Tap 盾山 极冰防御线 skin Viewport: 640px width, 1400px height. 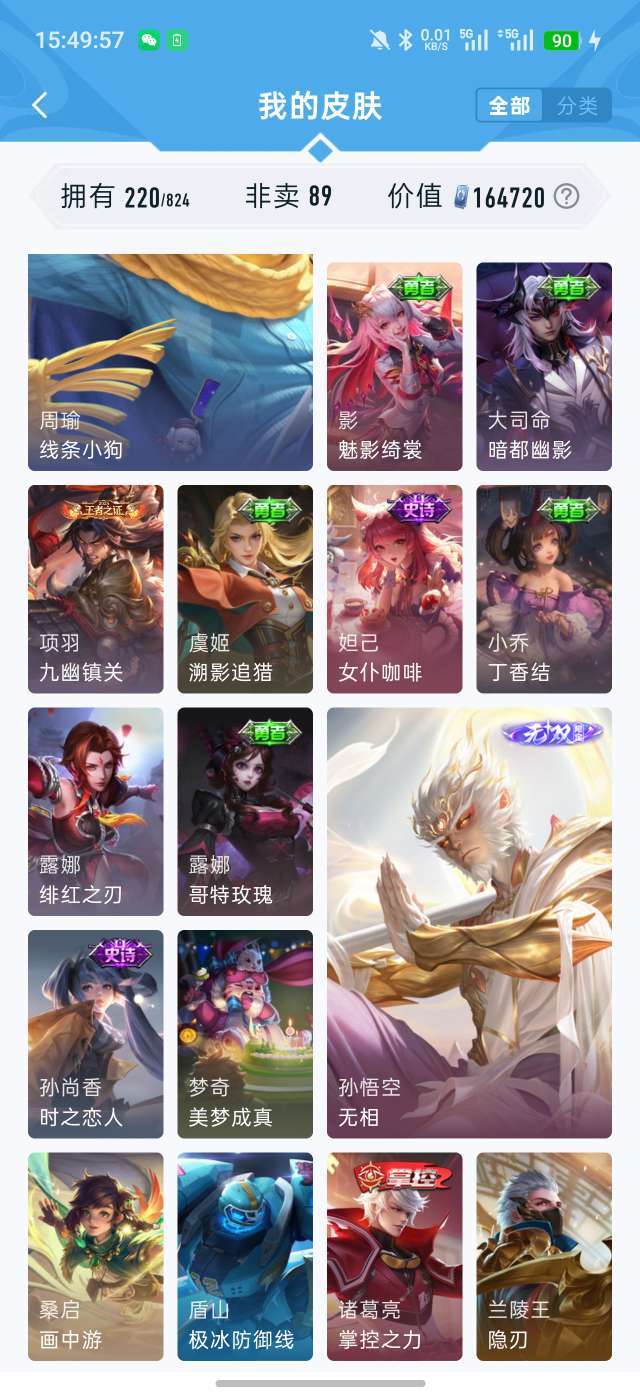click(245, 1257)
